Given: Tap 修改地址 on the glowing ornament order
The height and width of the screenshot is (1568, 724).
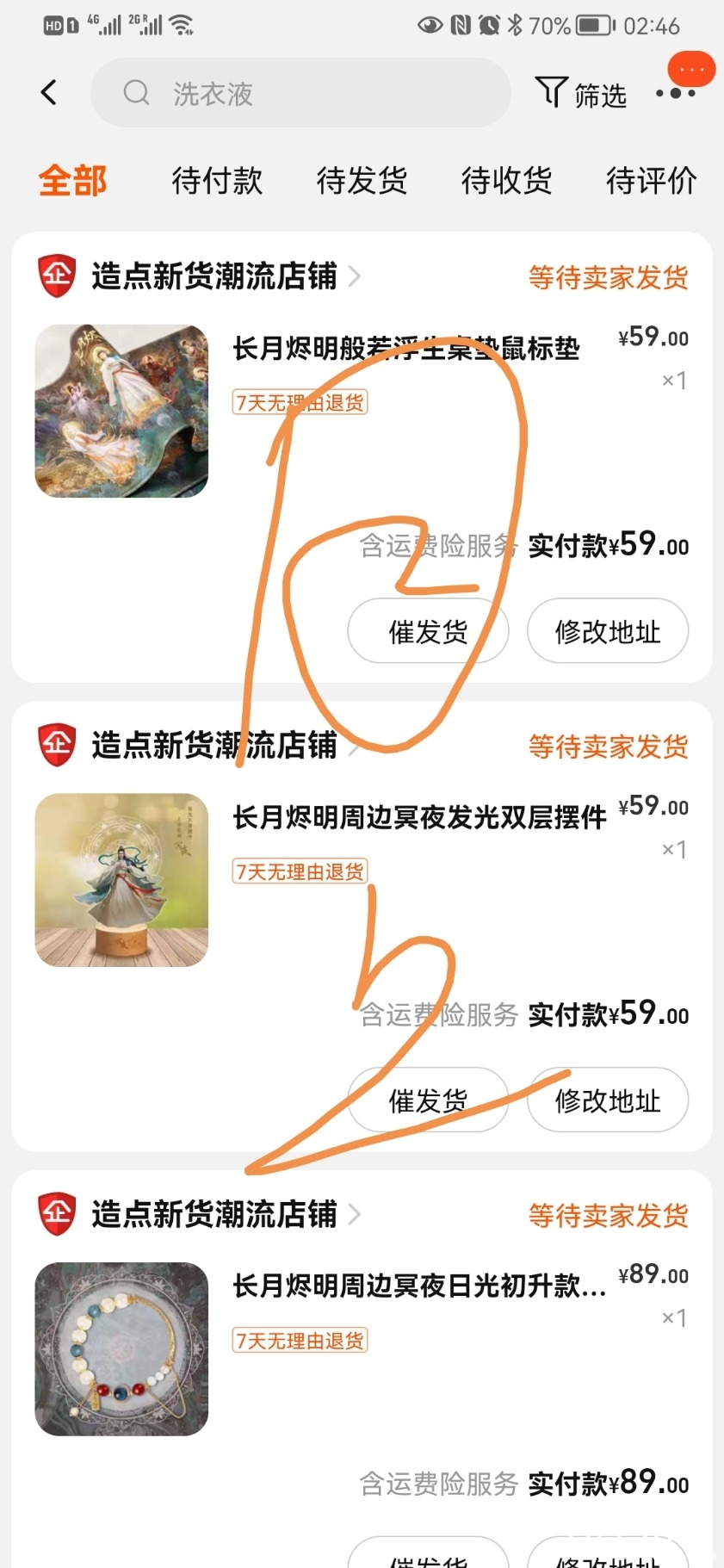Looking at the screenshot, I should (x=607, y=1100).
